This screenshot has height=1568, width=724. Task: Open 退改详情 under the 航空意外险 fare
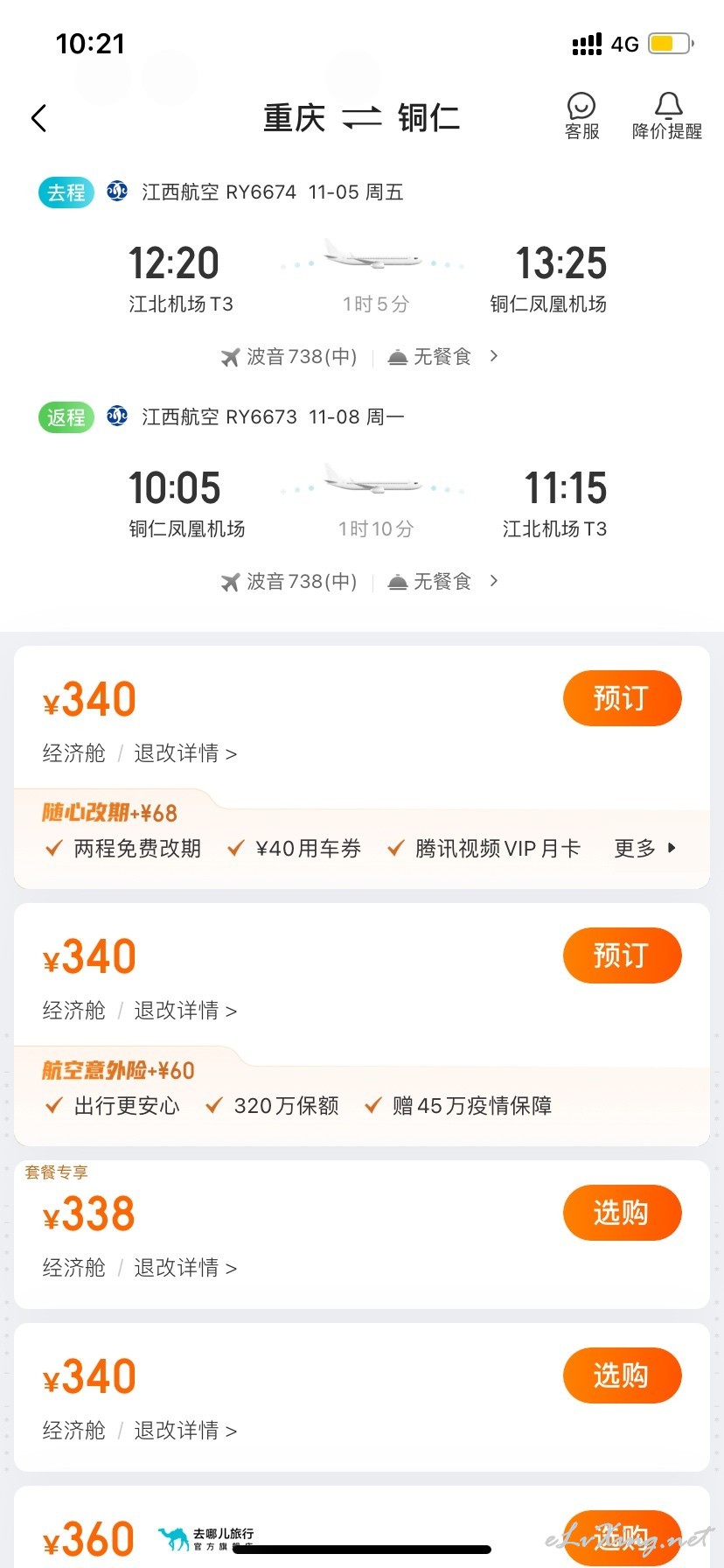pos(185,1011)
